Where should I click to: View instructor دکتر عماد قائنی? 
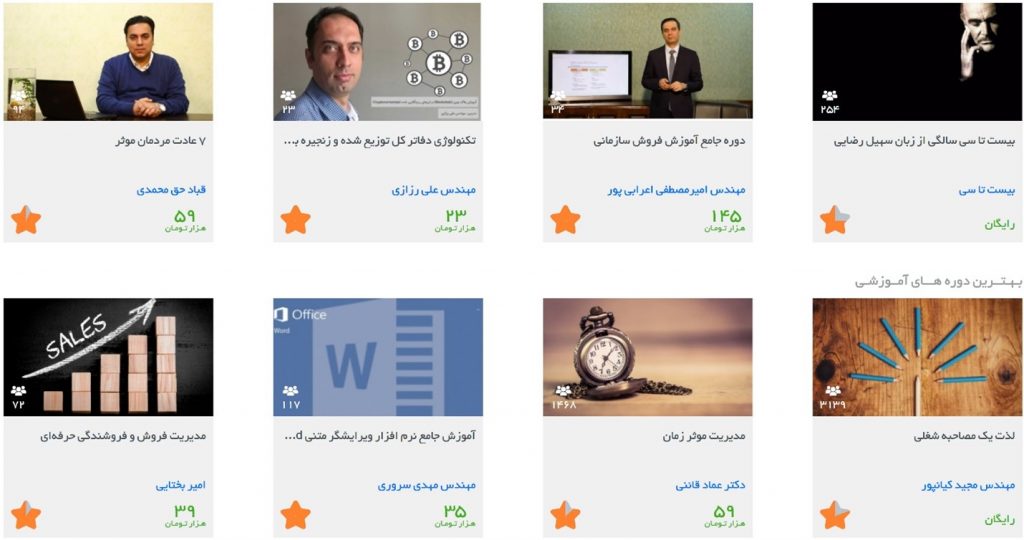pyautogui.click(x=710, y=486)
